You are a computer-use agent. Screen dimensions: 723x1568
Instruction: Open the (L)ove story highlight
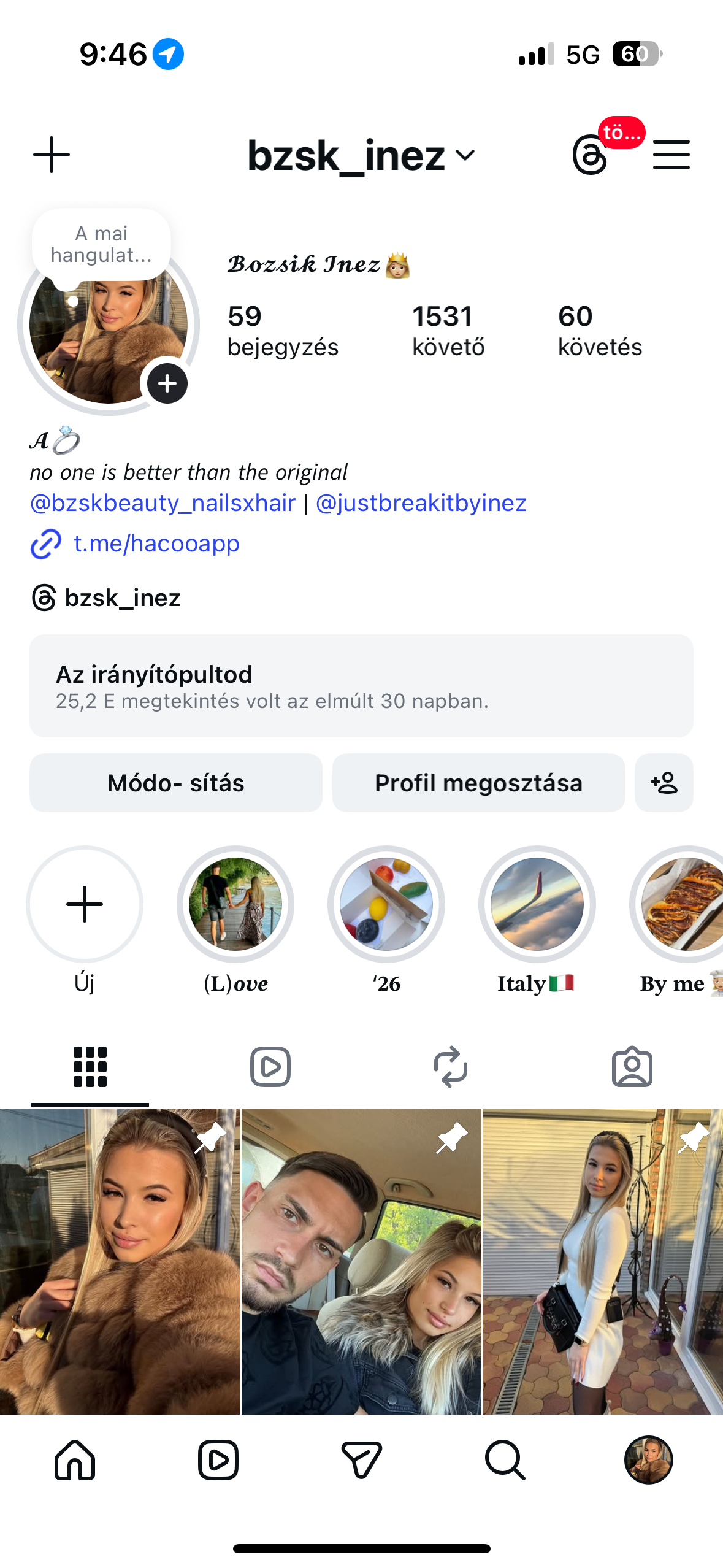tap(235, 904)
